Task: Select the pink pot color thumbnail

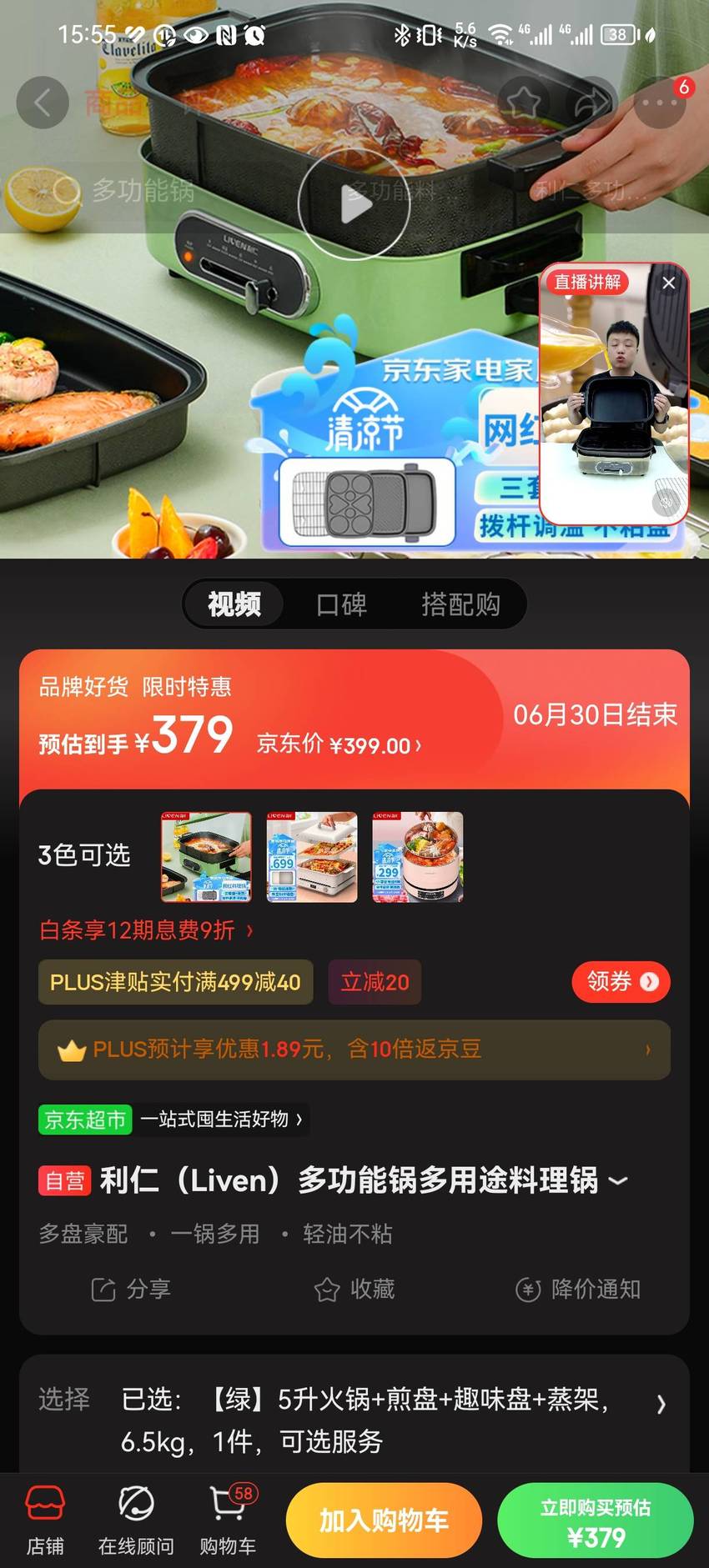Action: click(x=417, y=857)
